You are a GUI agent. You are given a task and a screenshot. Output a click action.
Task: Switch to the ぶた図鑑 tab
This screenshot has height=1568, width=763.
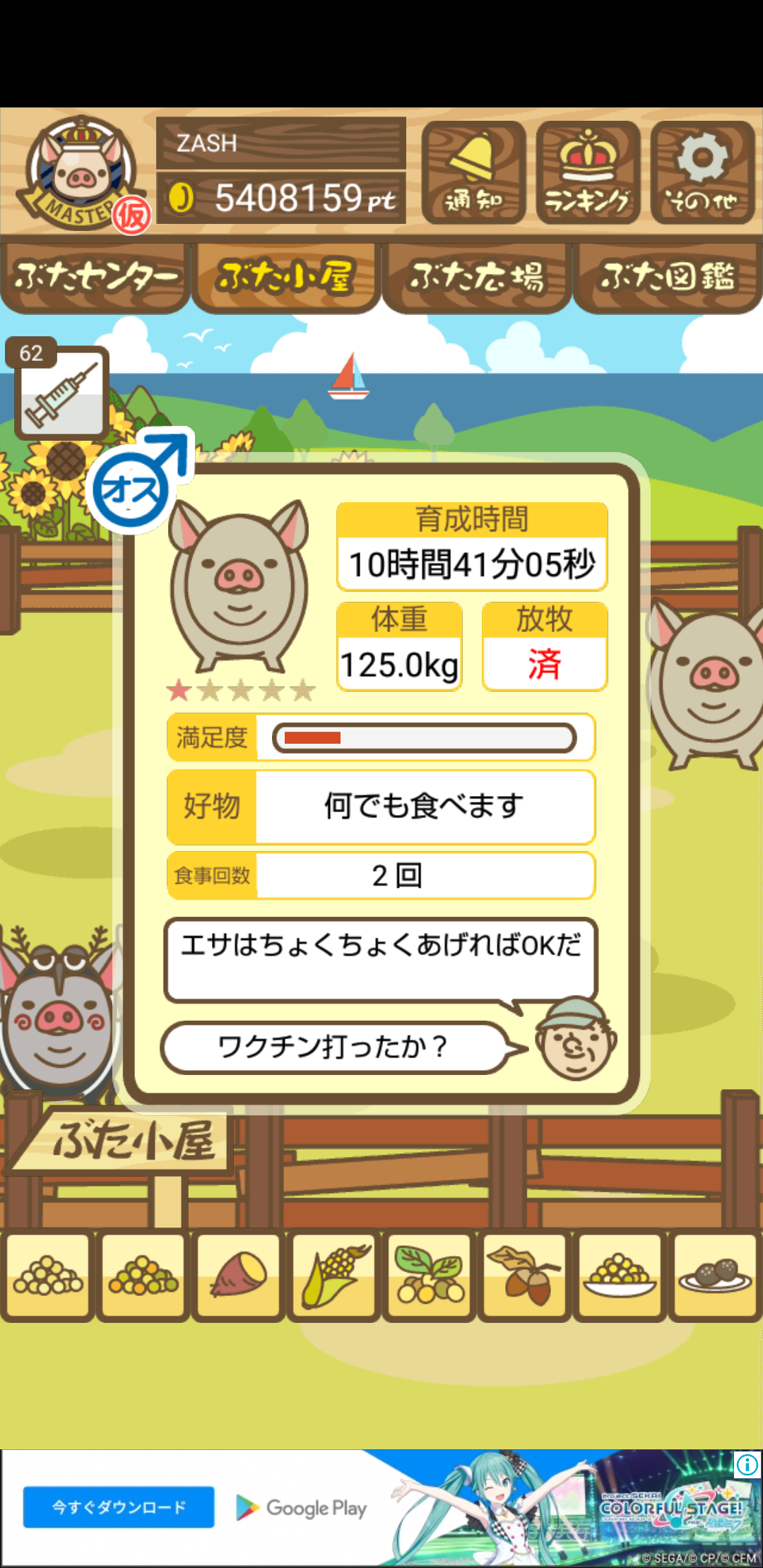(668, 277)
